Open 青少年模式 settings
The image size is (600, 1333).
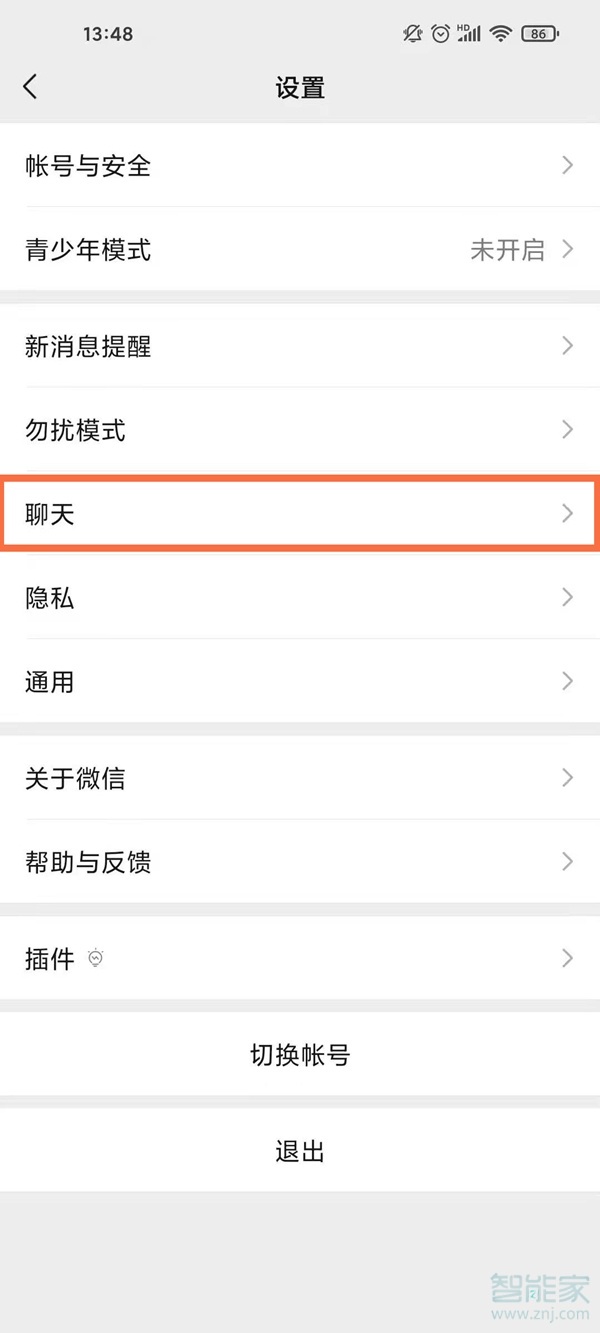[300, 249]
